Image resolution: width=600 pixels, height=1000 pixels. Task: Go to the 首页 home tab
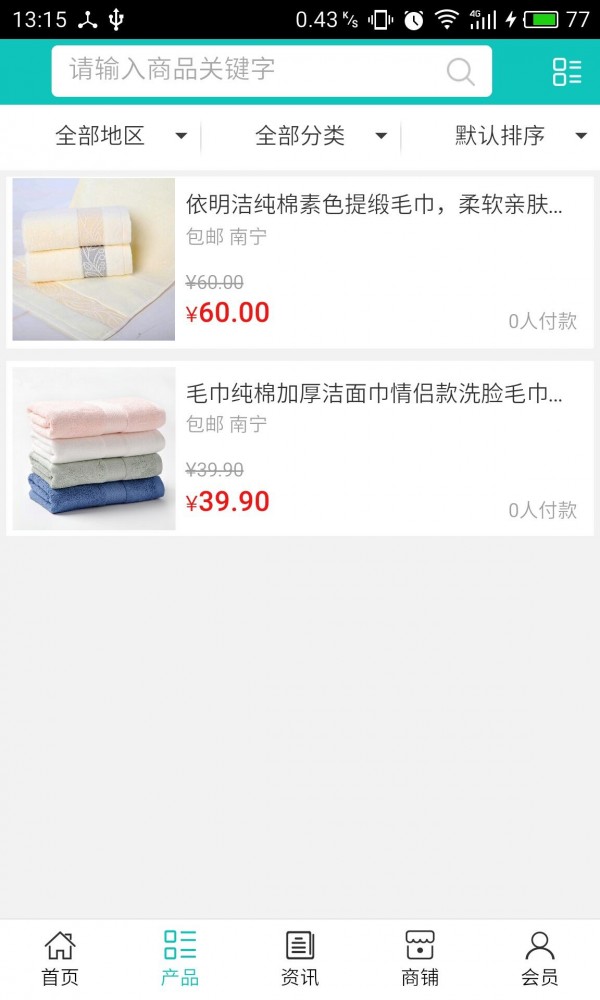pyautogui.click(x=60, y=958)
